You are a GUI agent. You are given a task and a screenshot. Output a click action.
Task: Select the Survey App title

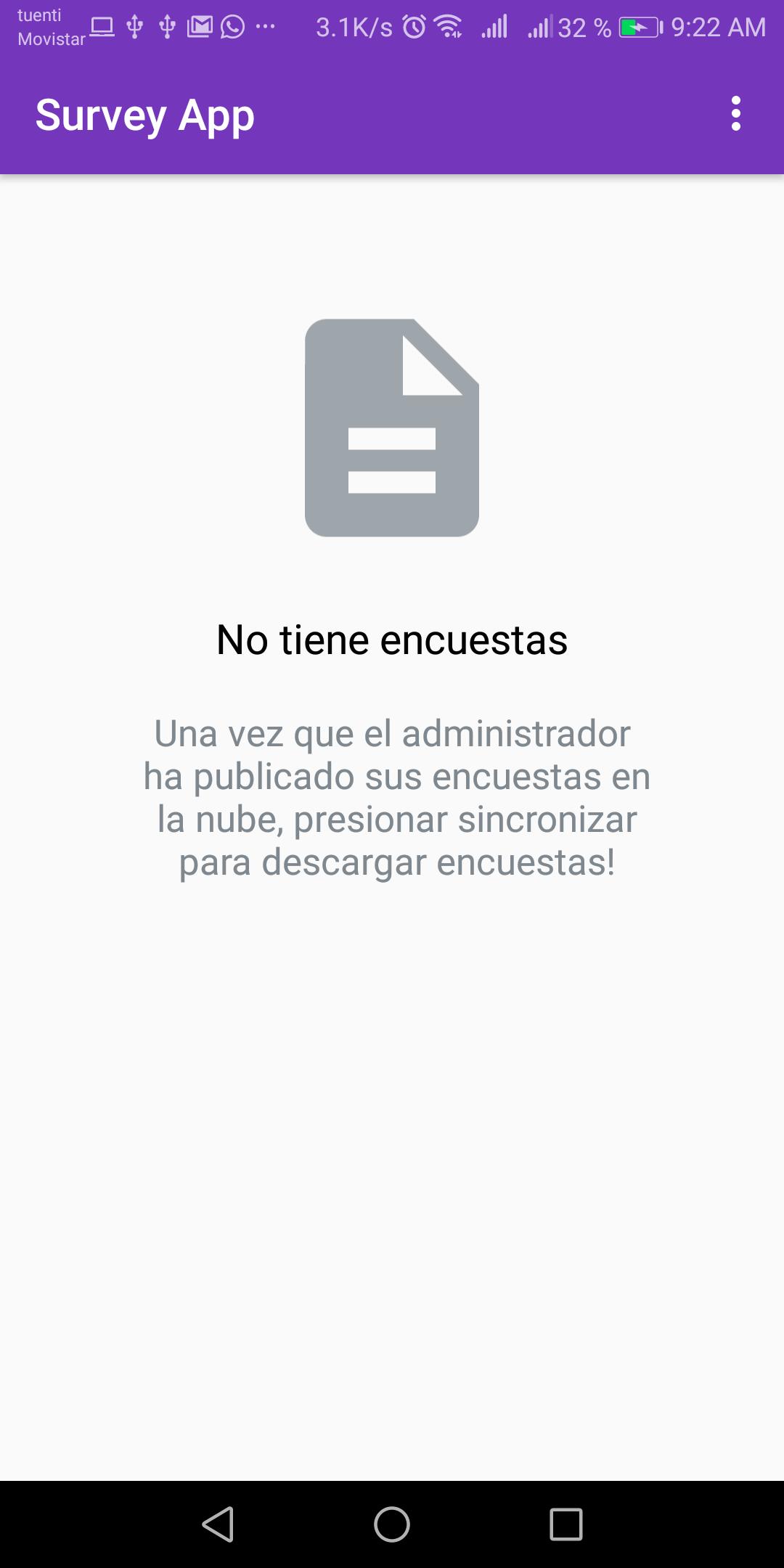145,115
